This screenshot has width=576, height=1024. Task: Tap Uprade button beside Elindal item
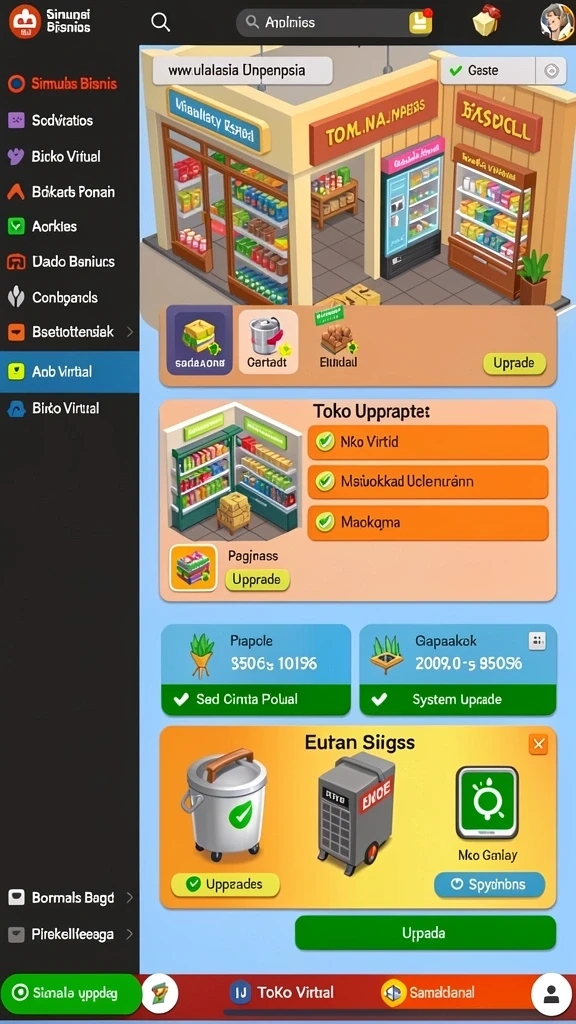pyautogui.click(x=514, y=363)
